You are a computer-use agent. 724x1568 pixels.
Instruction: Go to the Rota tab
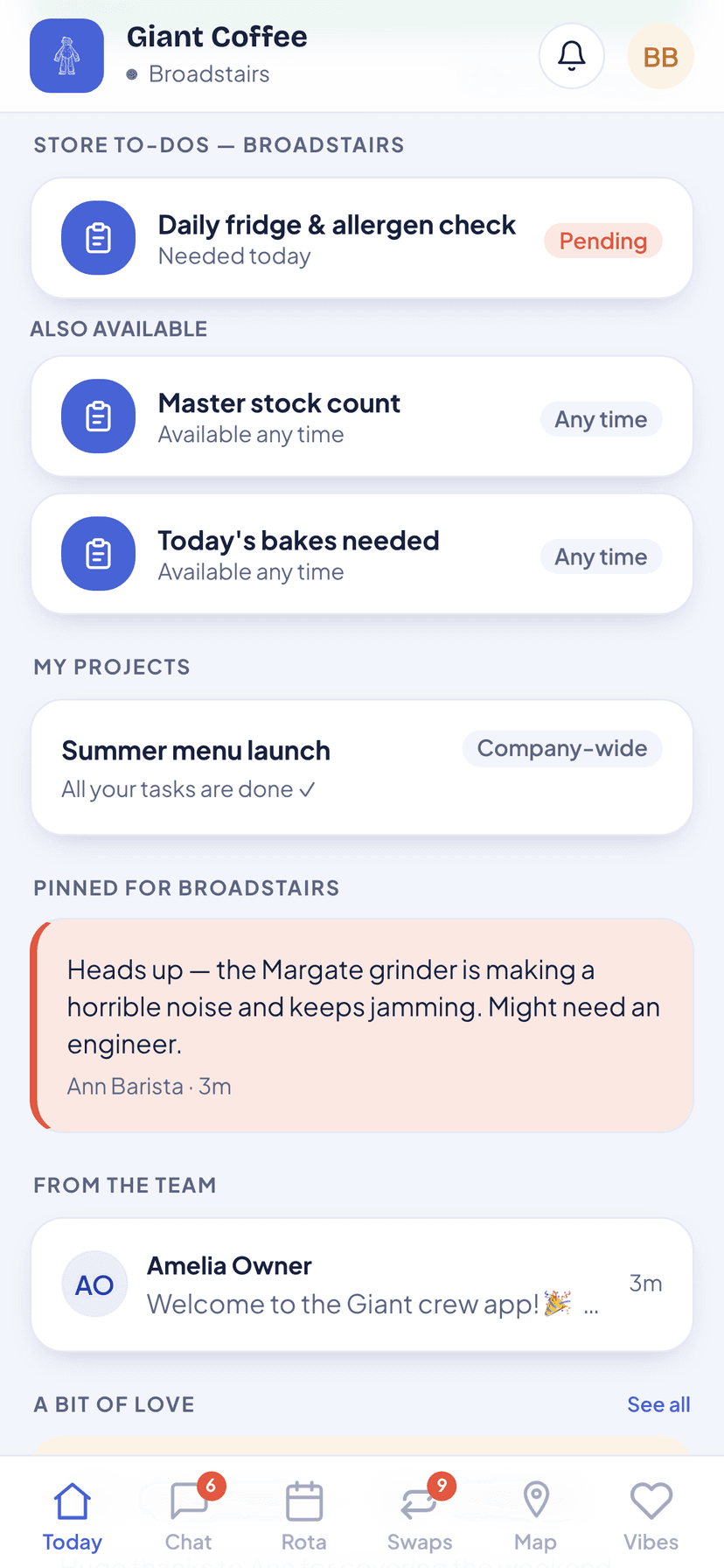(x=304, y=1514)
